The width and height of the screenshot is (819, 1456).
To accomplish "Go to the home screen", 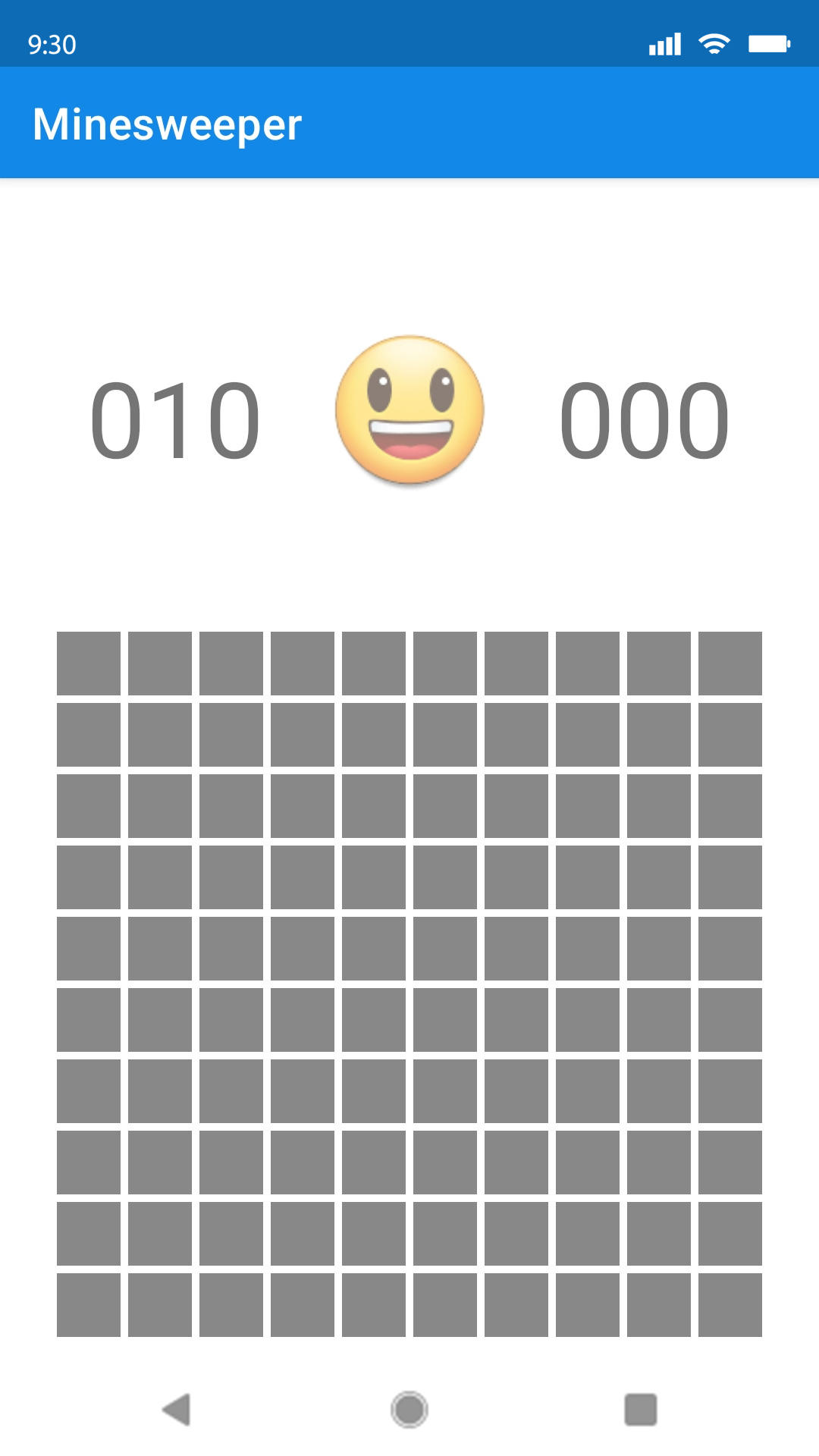I will pyautogui.click(x=409, y=1410).
